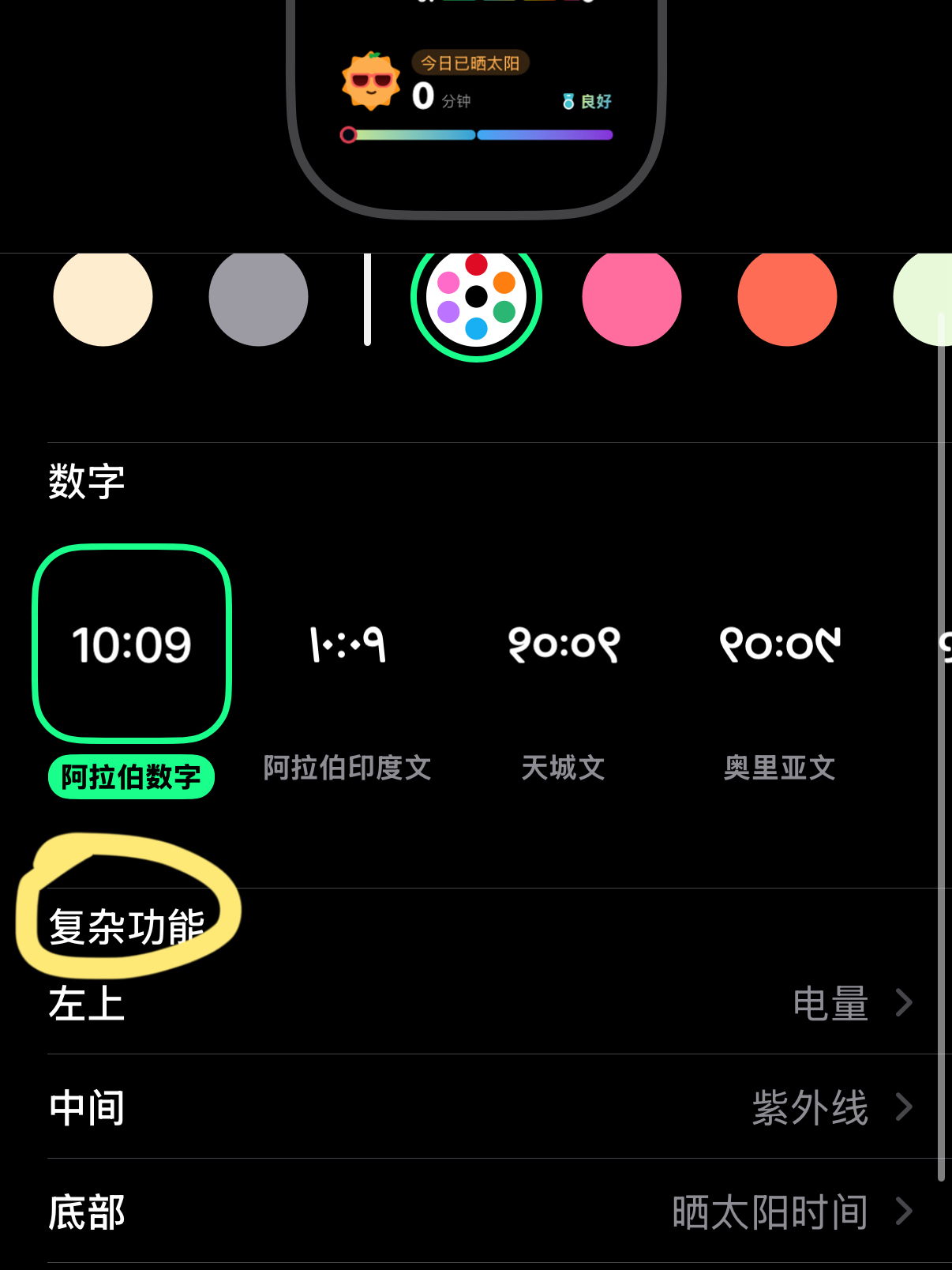Image resolution: width=952 pixels, height=1270 pixels.
Task: Pick the pink color swatch
Action: point(632,297)
